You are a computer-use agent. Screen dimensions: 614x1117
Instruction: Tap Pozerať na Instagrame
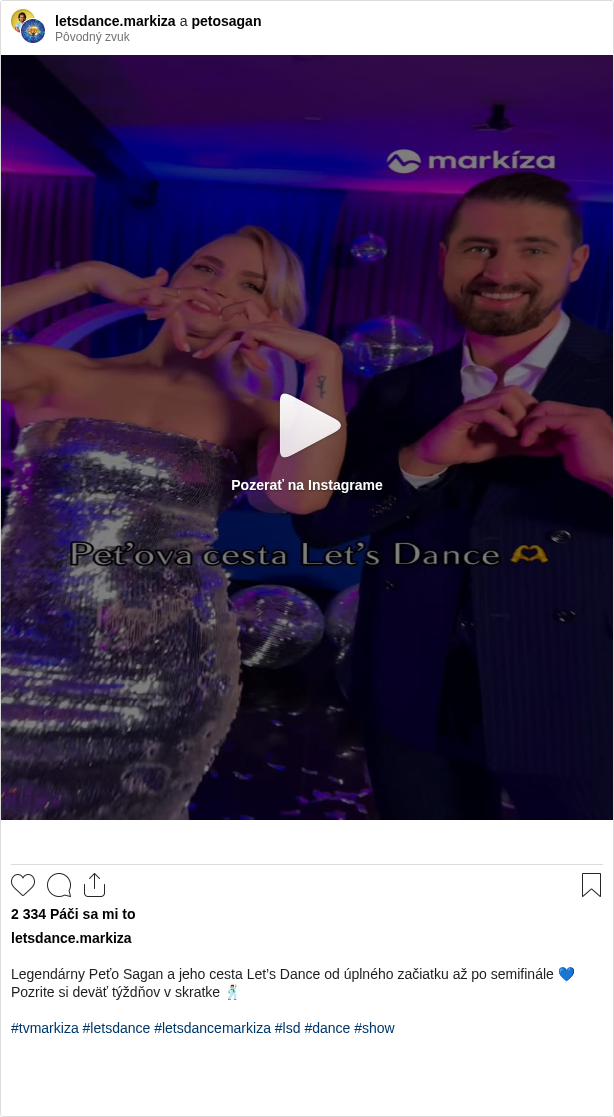click(307, 485)
